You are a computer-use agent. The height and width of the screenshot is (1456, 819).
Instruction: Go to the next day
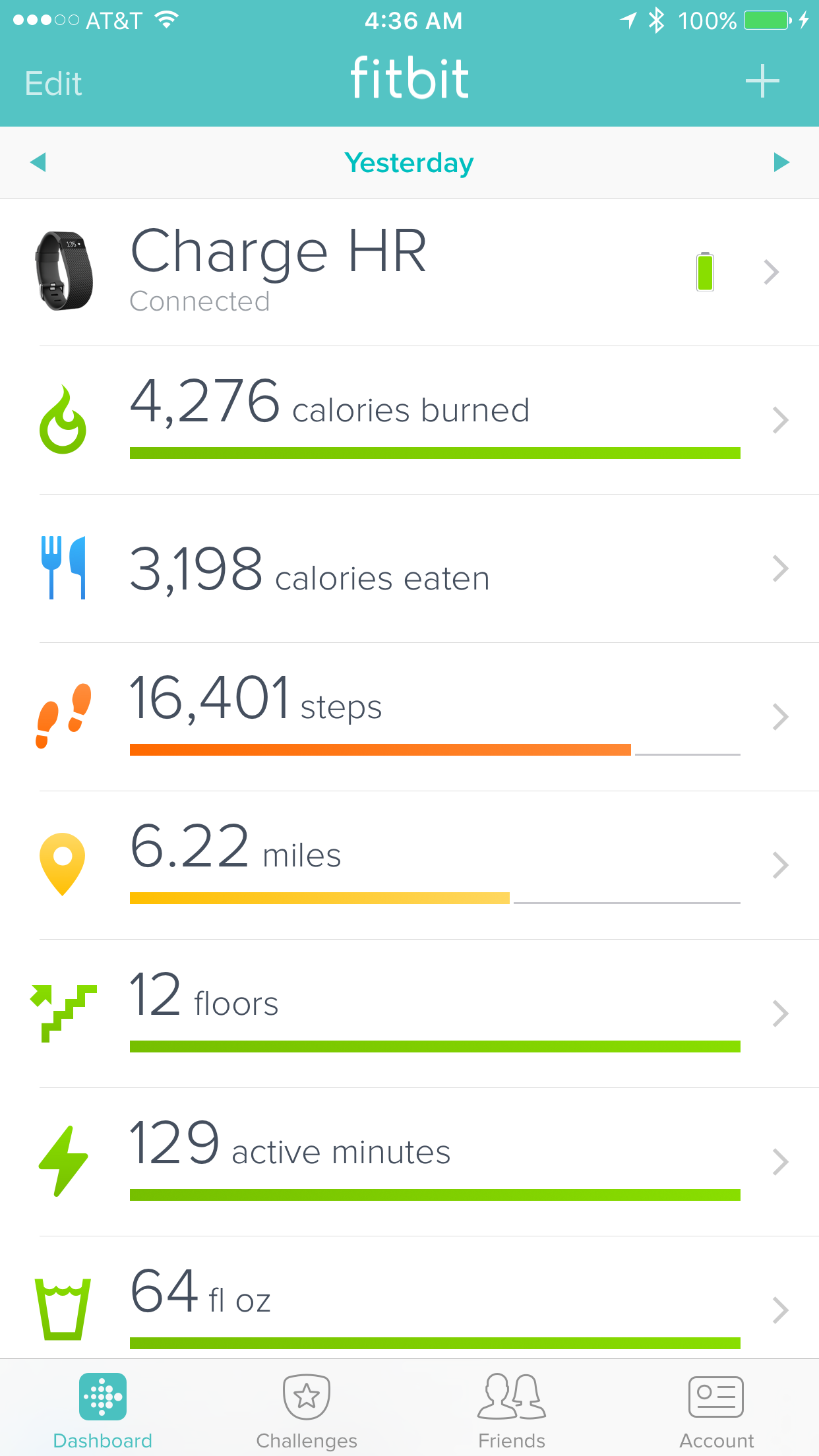coord(781,162)
